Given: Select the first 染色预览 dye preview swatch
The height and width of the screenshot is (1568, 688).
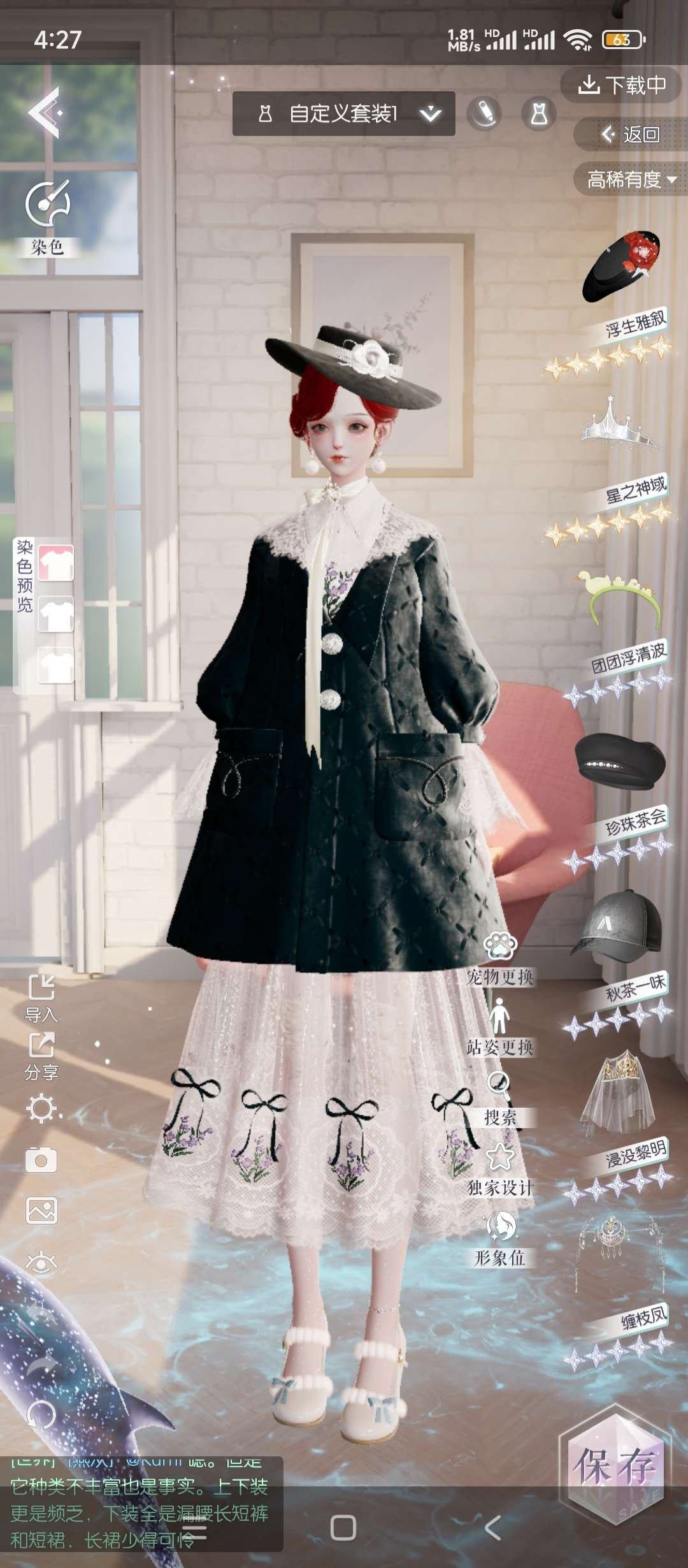Looking at the screenshot, I should click(56, 563).
